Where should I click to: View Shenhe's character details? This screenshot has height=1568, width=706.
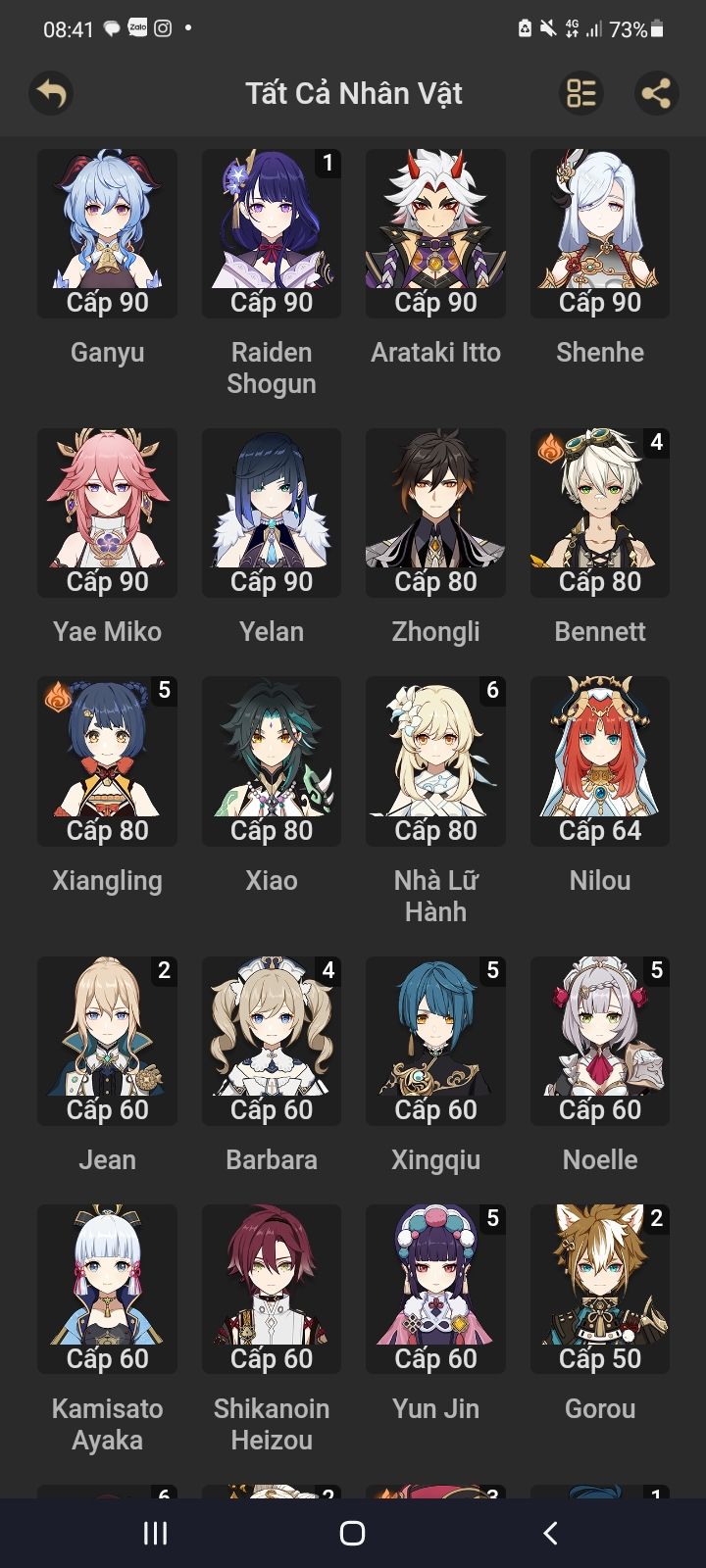tap(599, 233)
